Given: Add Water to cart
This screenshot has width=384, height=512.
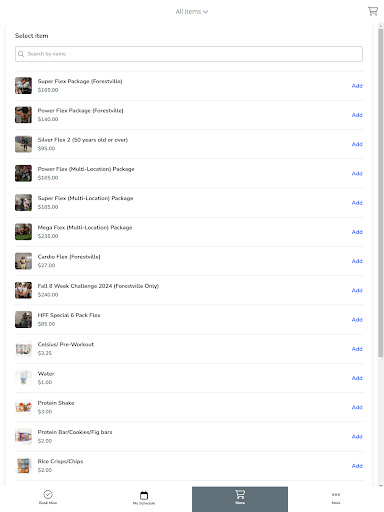Looking at the screenshot, I should [x=357, y=378].
